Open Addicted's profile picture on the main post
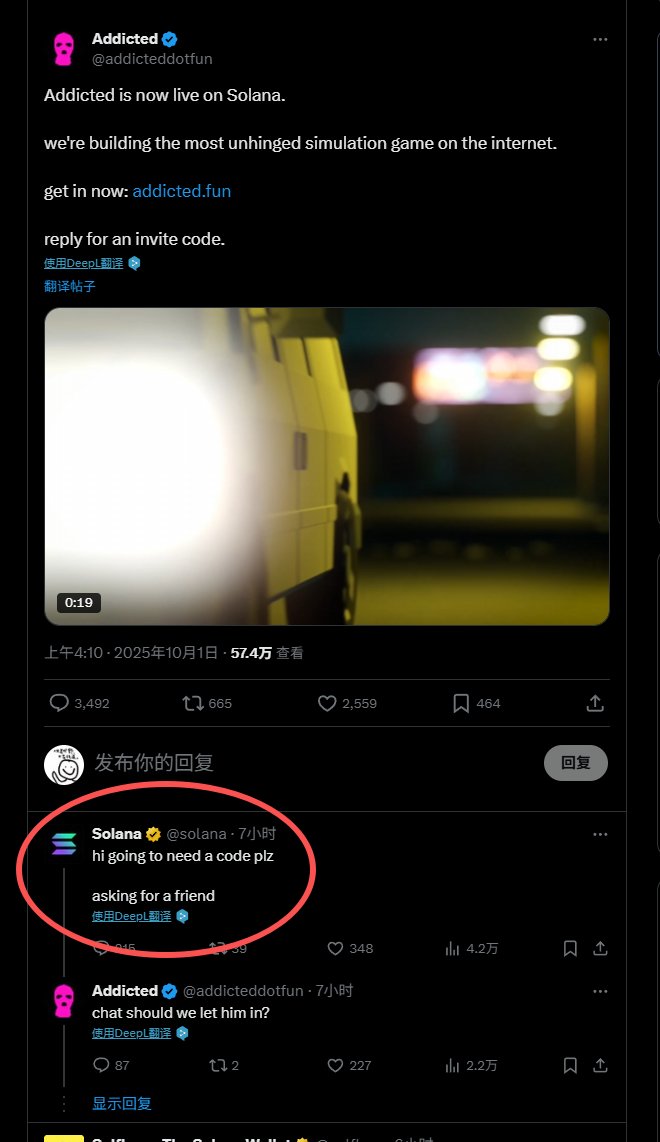Screen dimensions: 660x1142 (64, 48)
